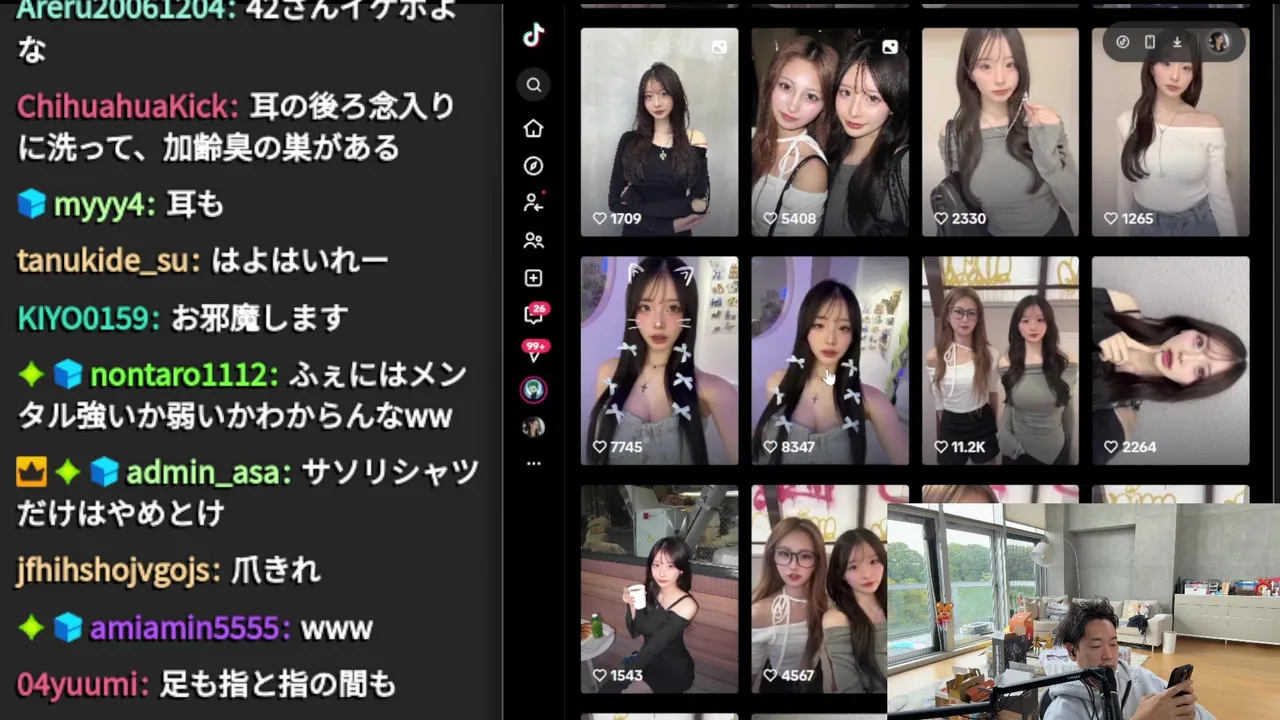Go to the Home feed icon
The height and width of the screenshot is (720, 1280).
point(533,128)
